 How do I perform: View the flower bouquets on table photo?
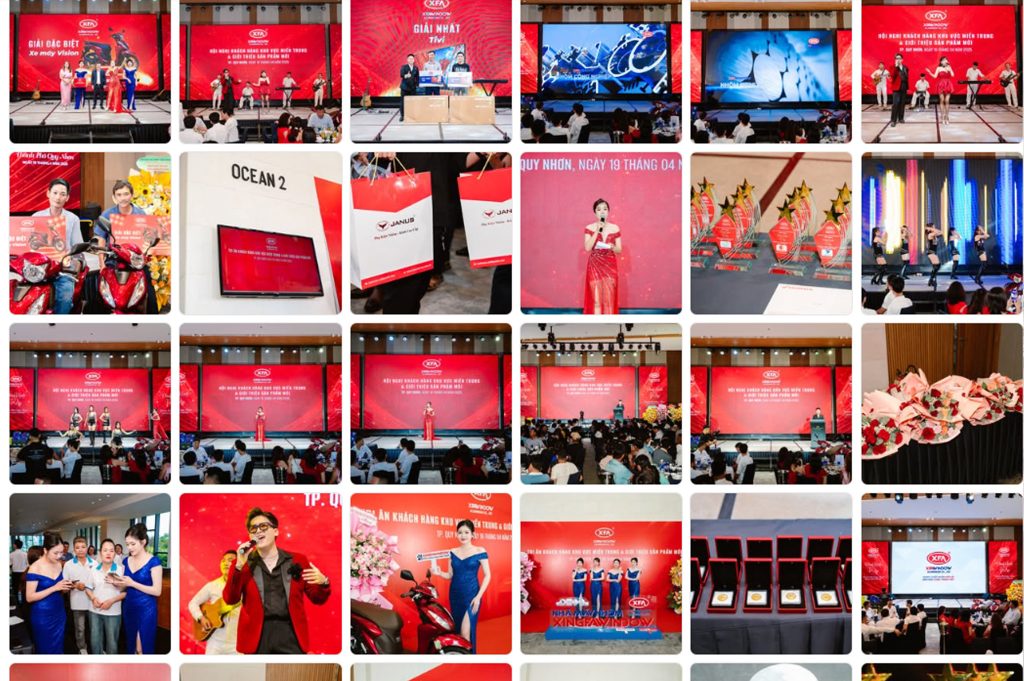(x=942, y=403)
